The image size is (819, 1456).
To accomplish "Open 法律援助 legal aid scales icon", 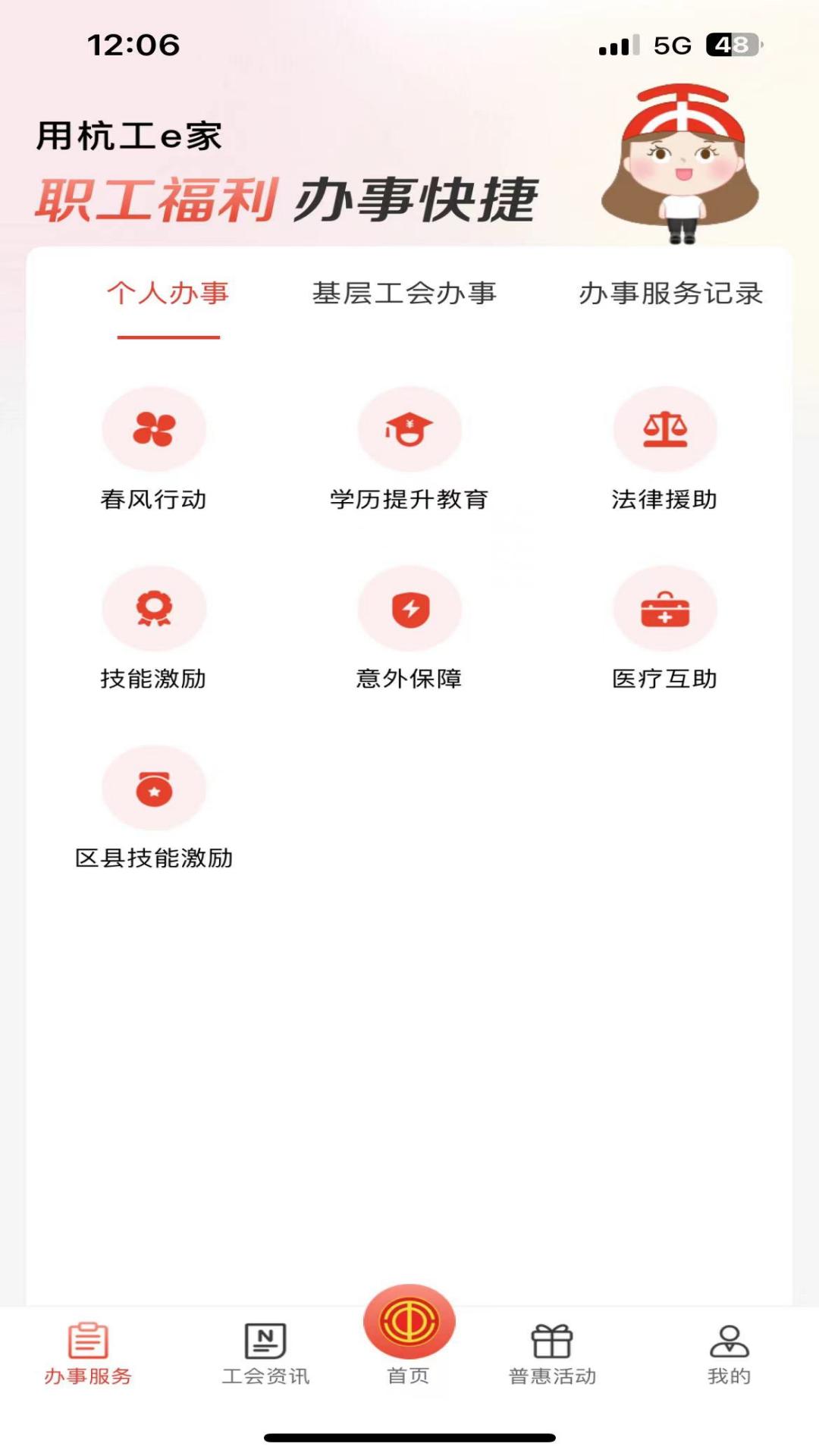I will click(x=665, y=428).
